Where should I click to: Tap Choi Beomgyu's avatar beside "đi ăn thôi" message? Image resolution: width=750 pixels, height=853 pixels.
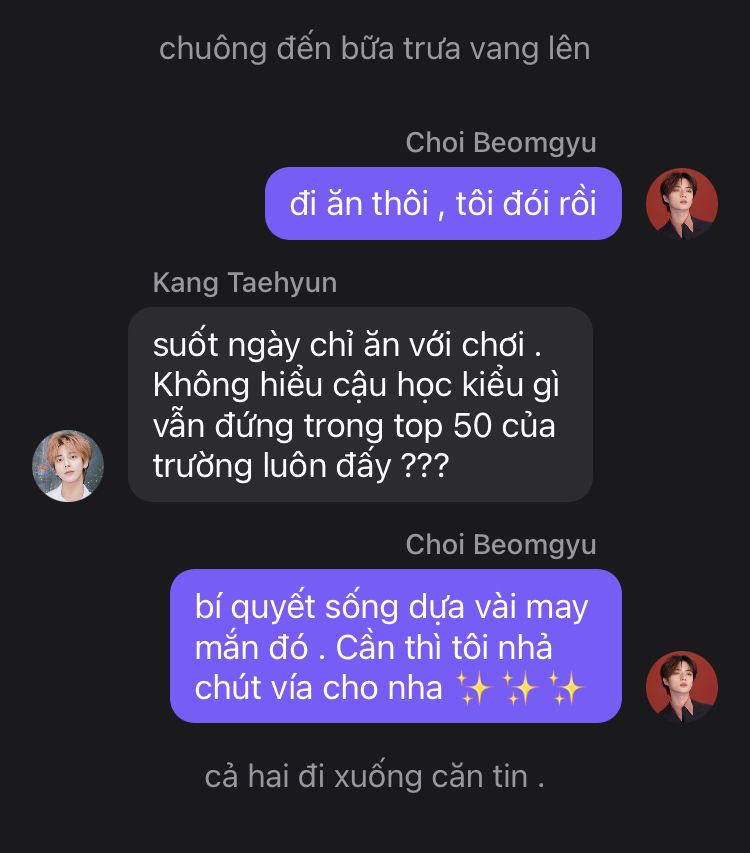pyautogui.click(x=682, y=204)
